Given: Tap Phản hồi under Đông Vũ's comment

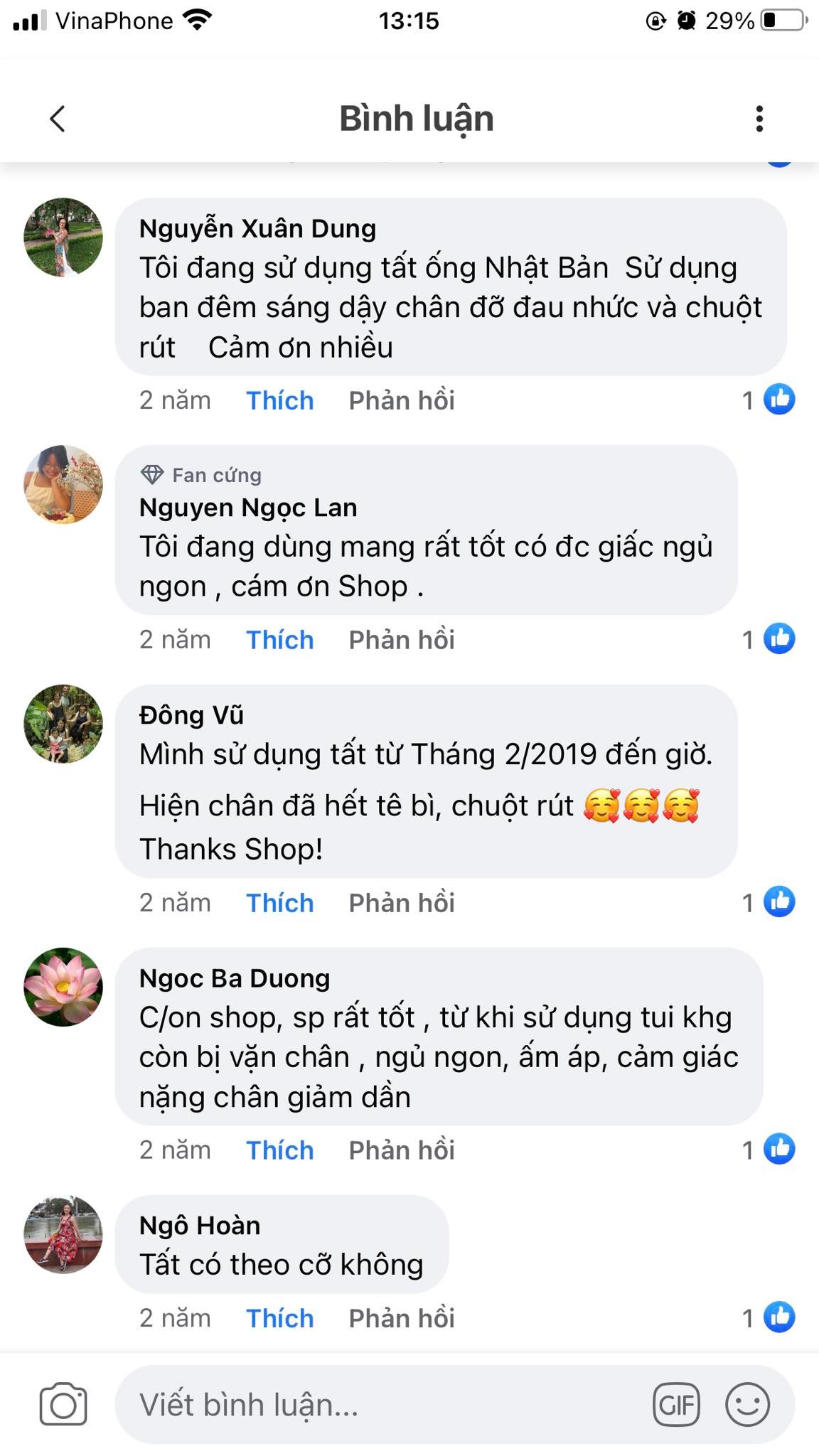Looking at the screenshot, I should coord(401,903).
